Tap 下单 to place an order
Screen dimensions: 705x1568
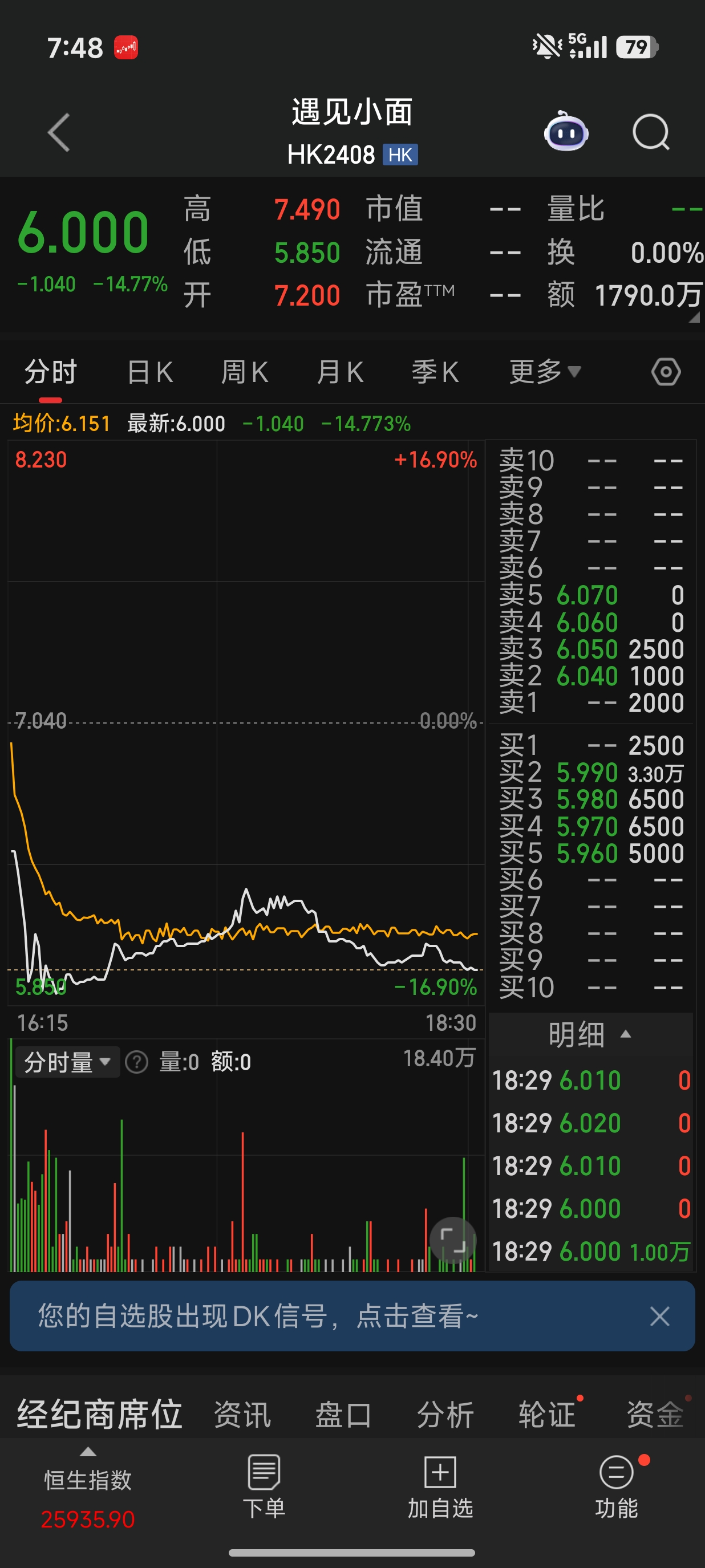click(x=264, y=1486)
